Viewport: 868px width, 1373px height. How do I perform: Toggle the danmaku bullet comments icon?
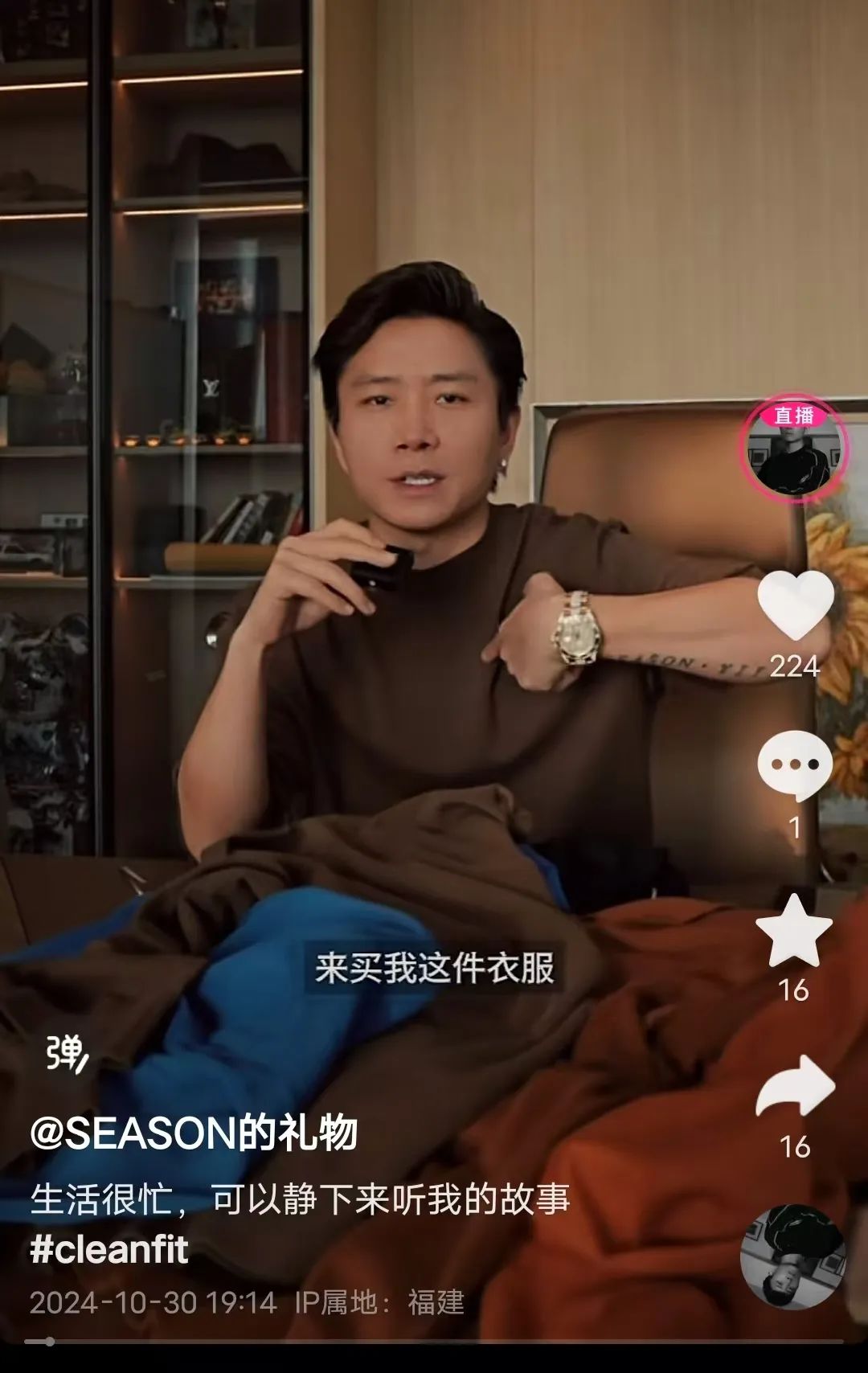(66, 1054)
